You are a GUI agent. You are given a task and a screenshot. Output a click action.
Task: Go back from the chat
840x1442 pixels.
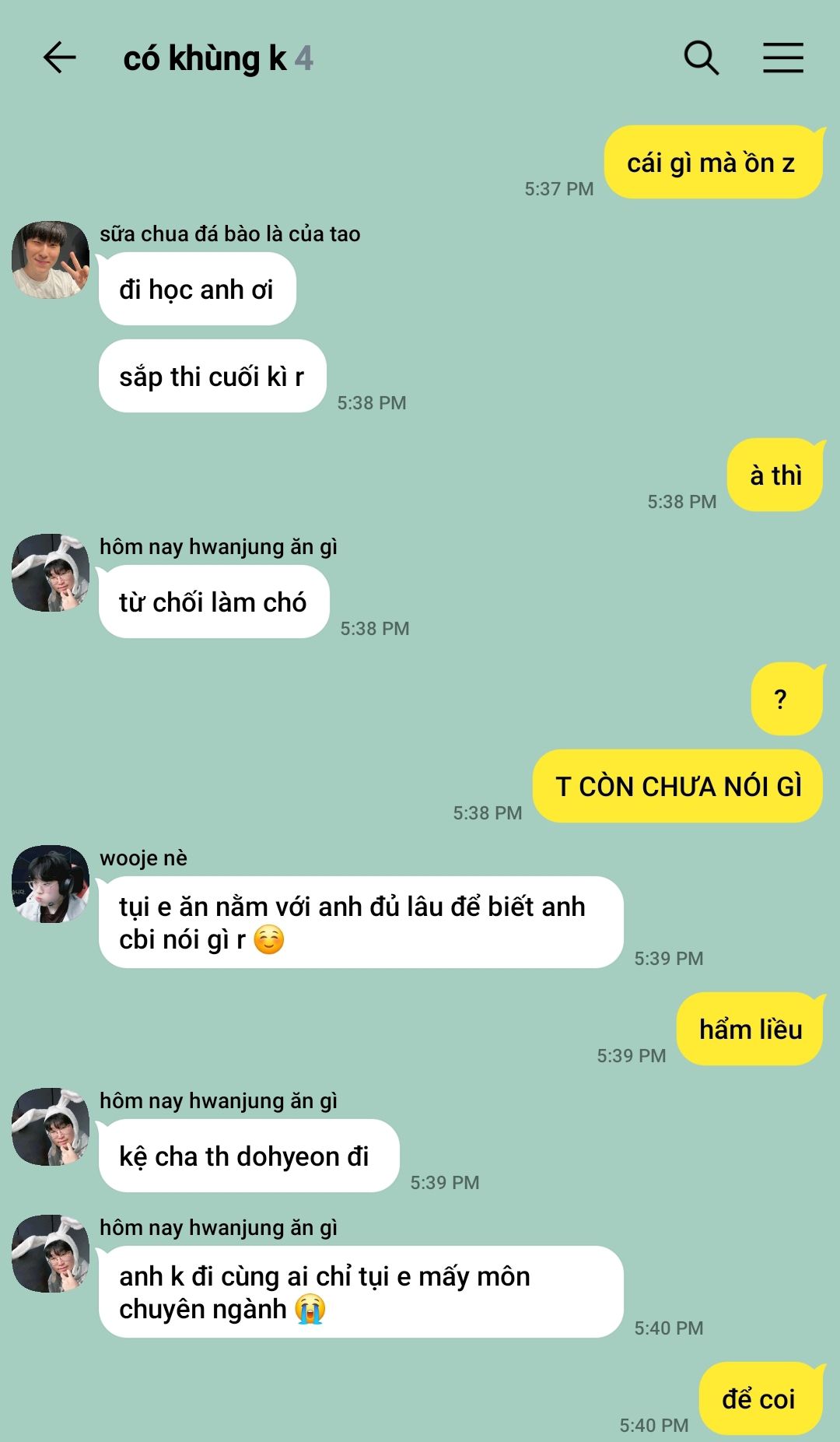click(59, 58)
